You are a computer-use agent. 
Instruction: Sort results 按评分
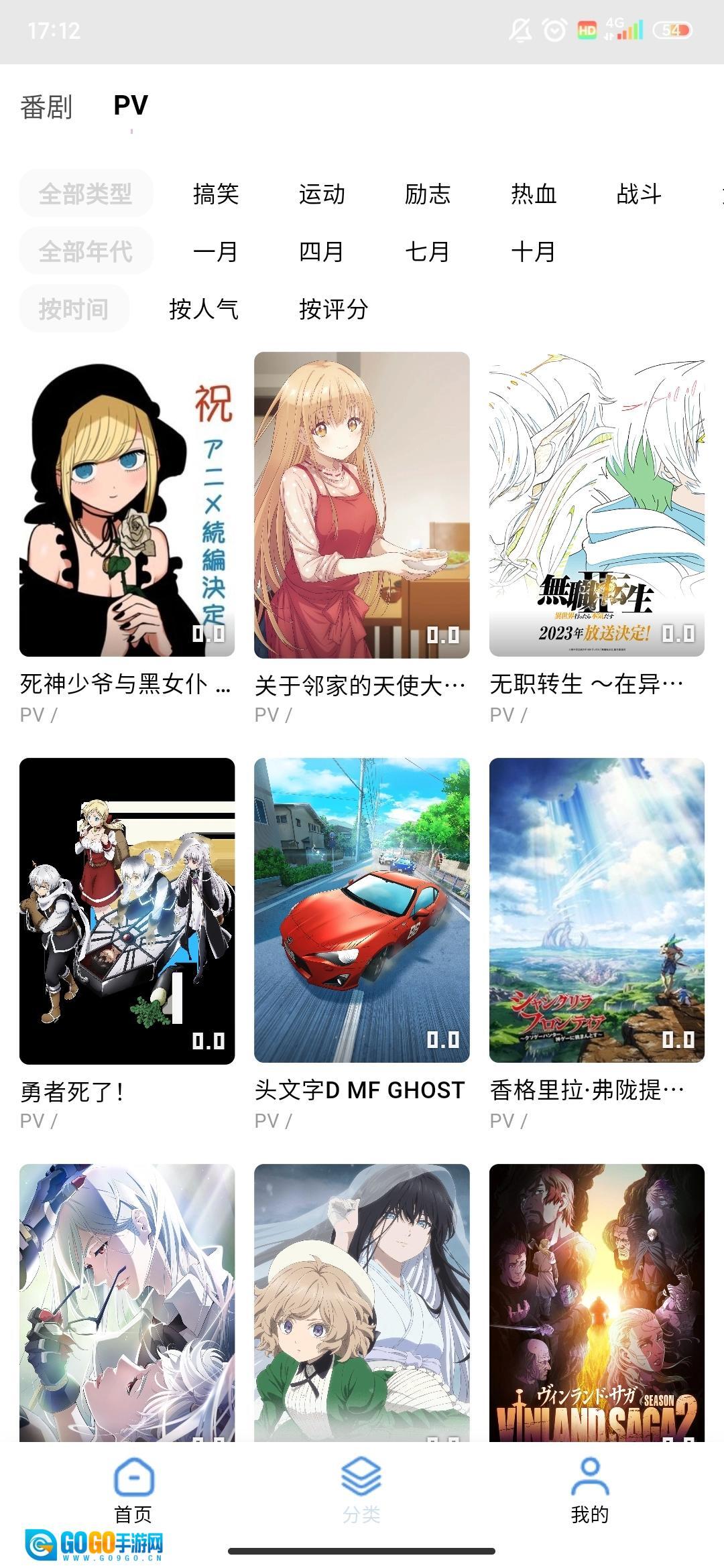333,309
